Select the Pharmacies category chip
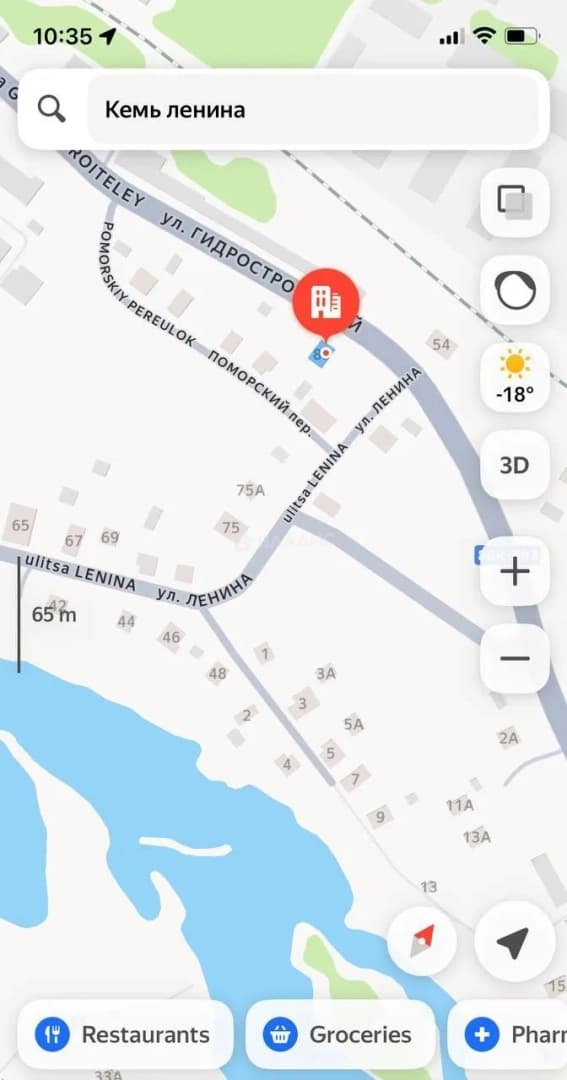The height and width of the screenshot is (1080, 567). pos(508,1034)
